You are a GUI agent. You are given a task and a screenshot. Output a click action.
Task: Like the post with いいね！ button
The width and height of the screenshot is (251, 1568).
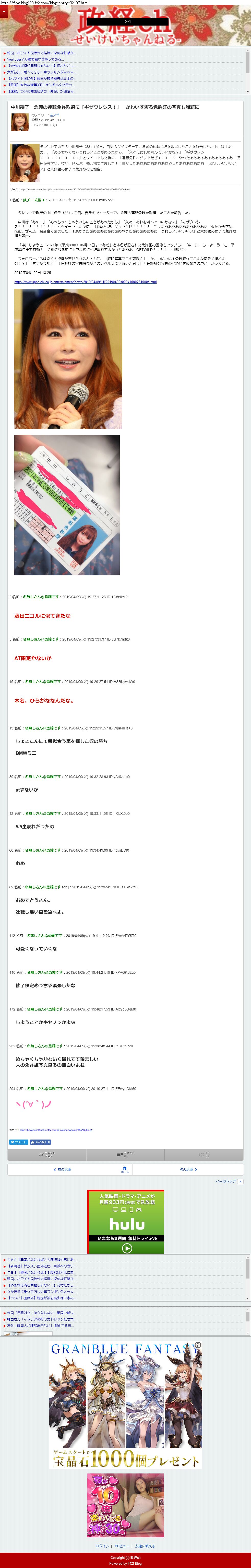pos(40,1142)
